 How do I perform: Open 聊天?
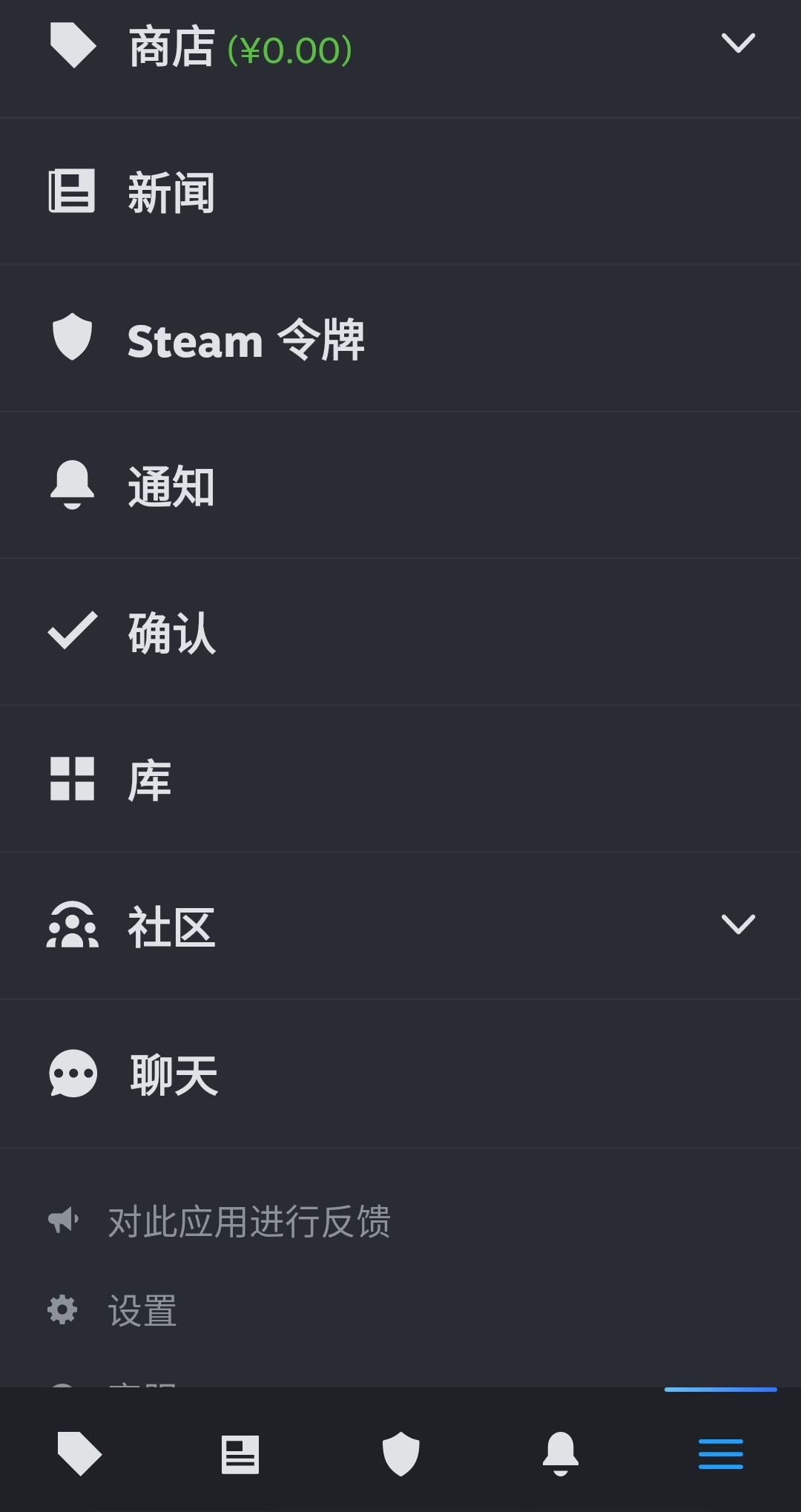tap(174, 1074)
